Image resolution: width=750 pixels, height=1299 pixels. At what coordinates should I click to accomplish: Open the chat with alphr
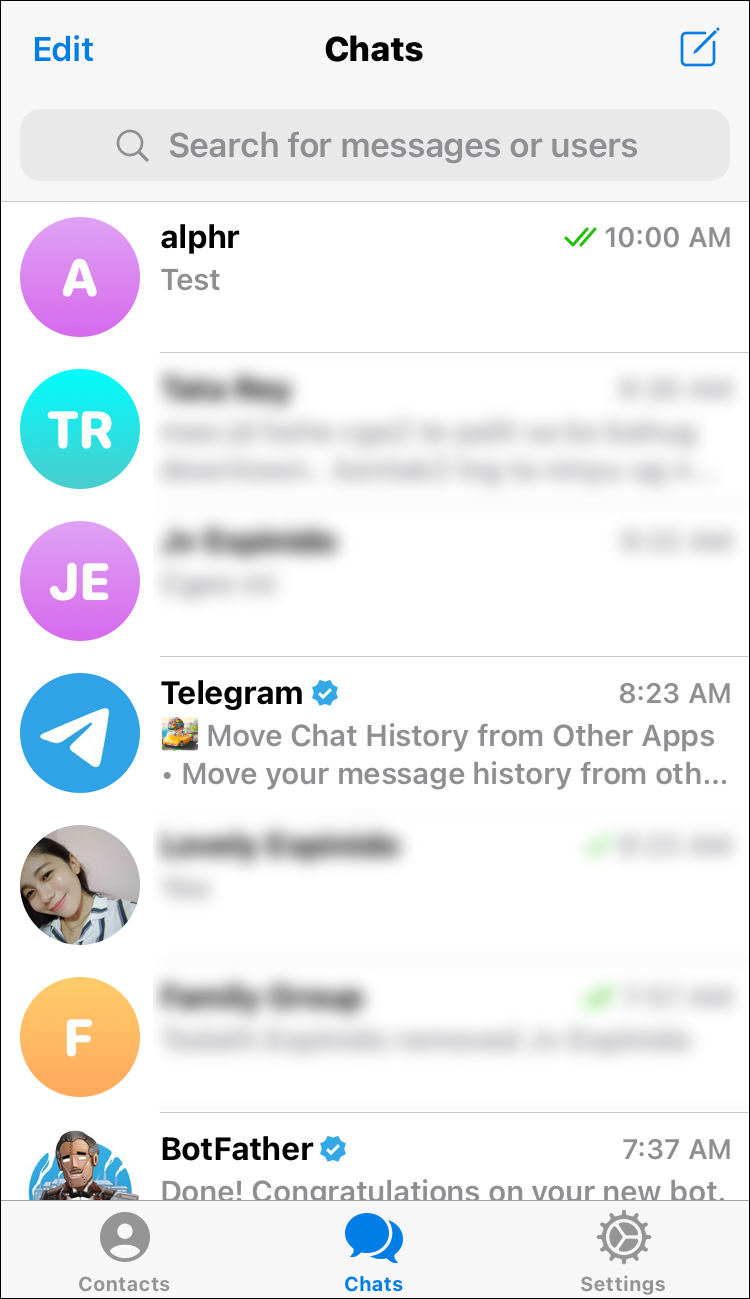(x=375, y=277)
